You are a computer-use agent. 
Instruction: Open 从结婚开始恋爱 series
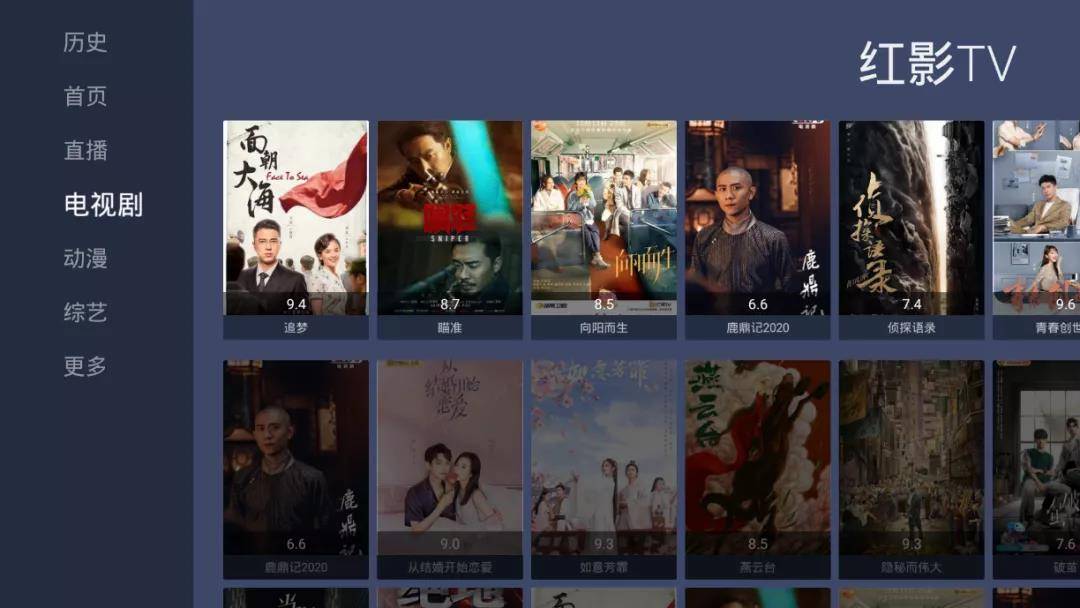(x=449, y=458)
